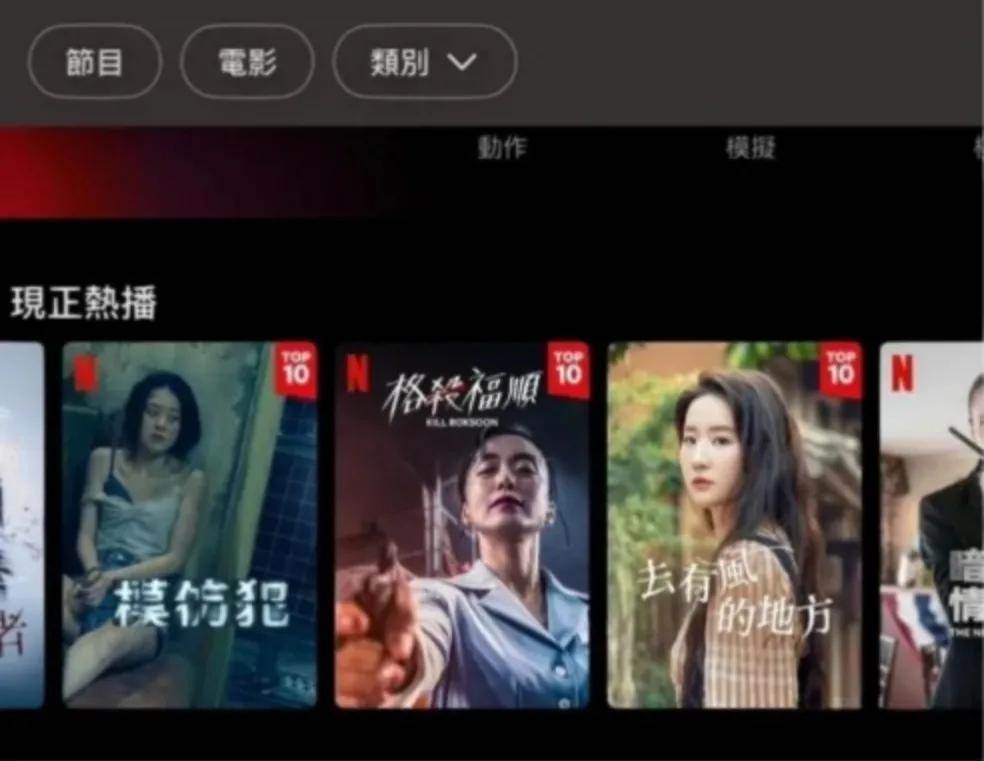Viewport: 984px width, 761px height.
Task: Open the 動作 game genre tile
Action: (x=501, y=149)
